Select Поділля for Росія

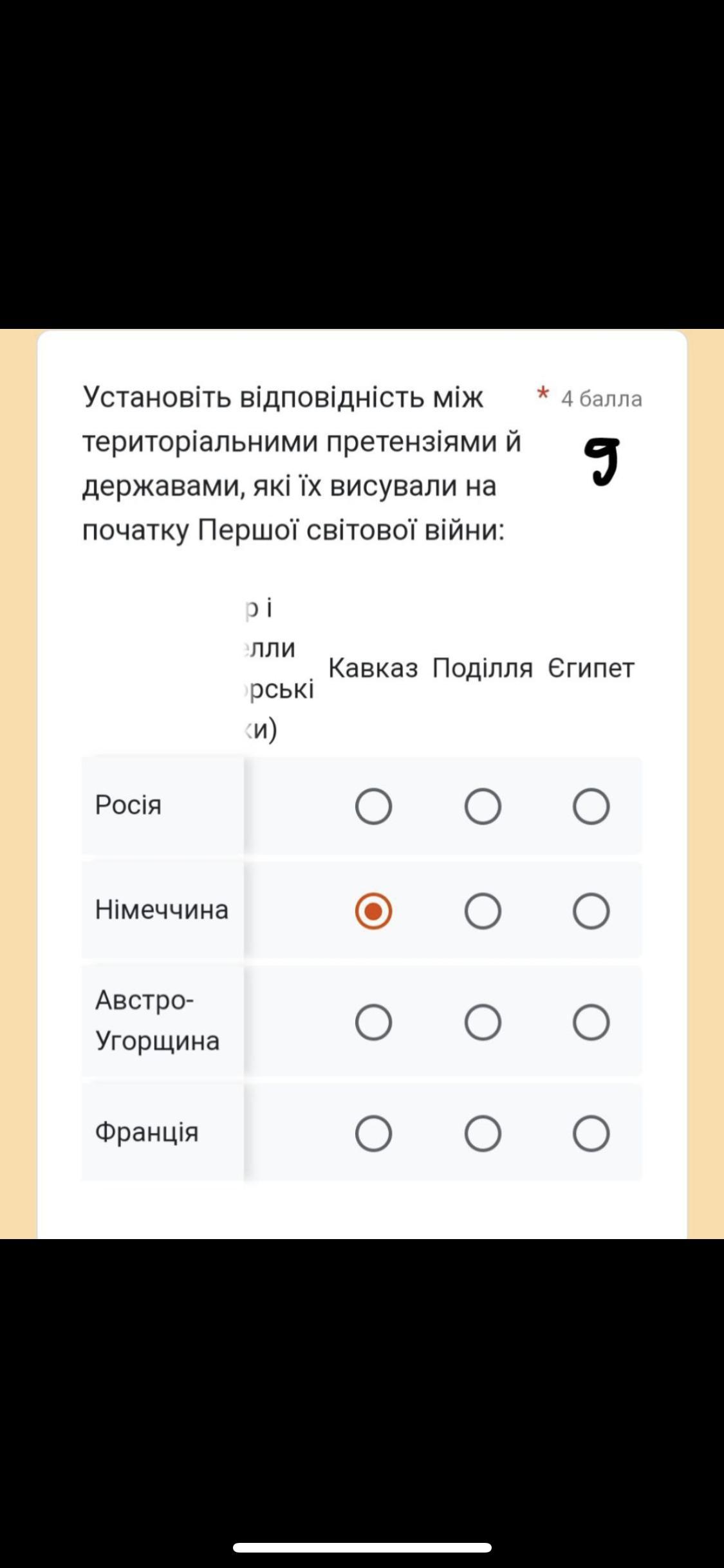pos(483,806)
